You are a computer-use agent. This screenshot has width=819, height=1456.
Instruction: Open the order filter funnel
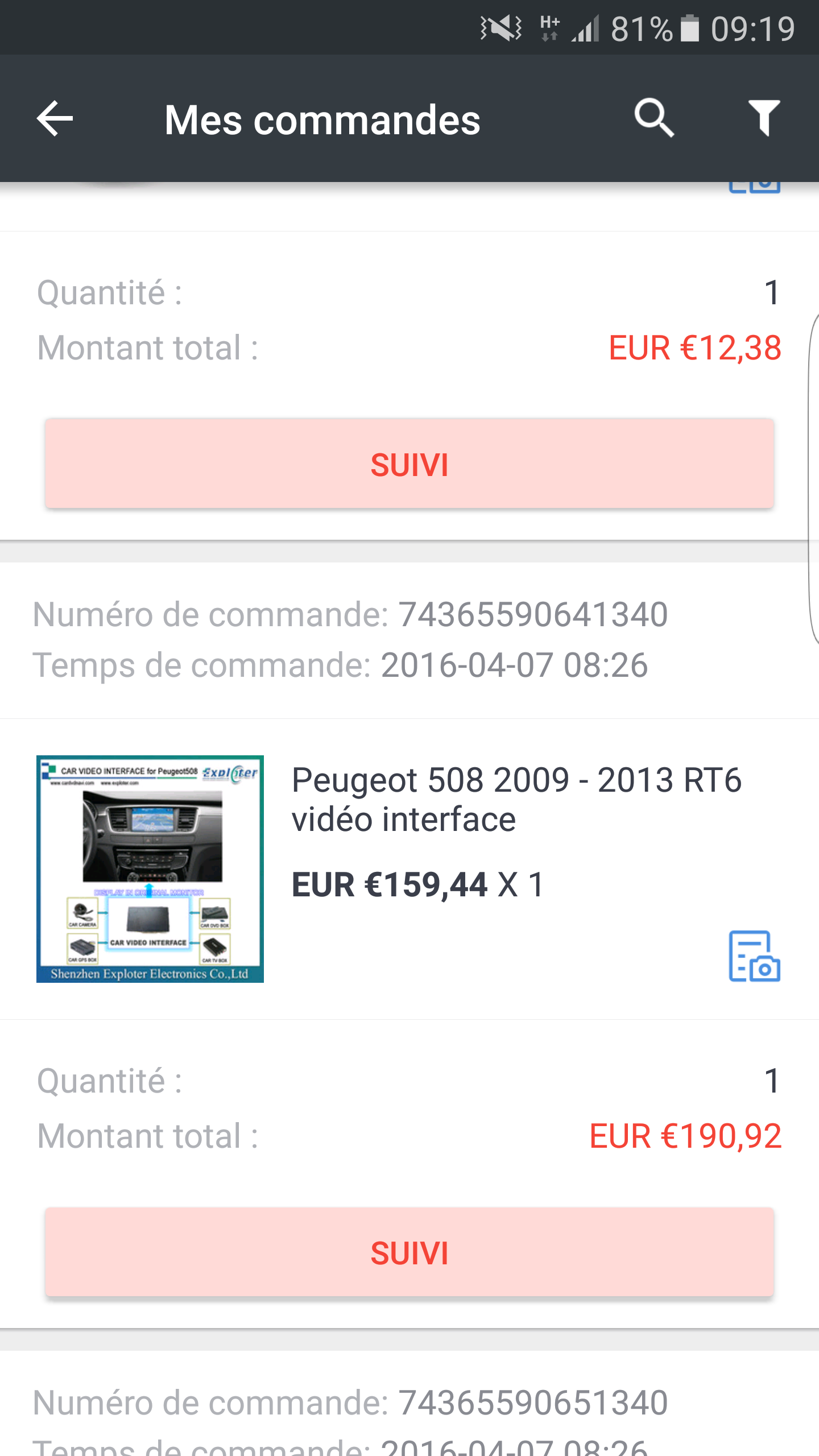click(763, 118)
